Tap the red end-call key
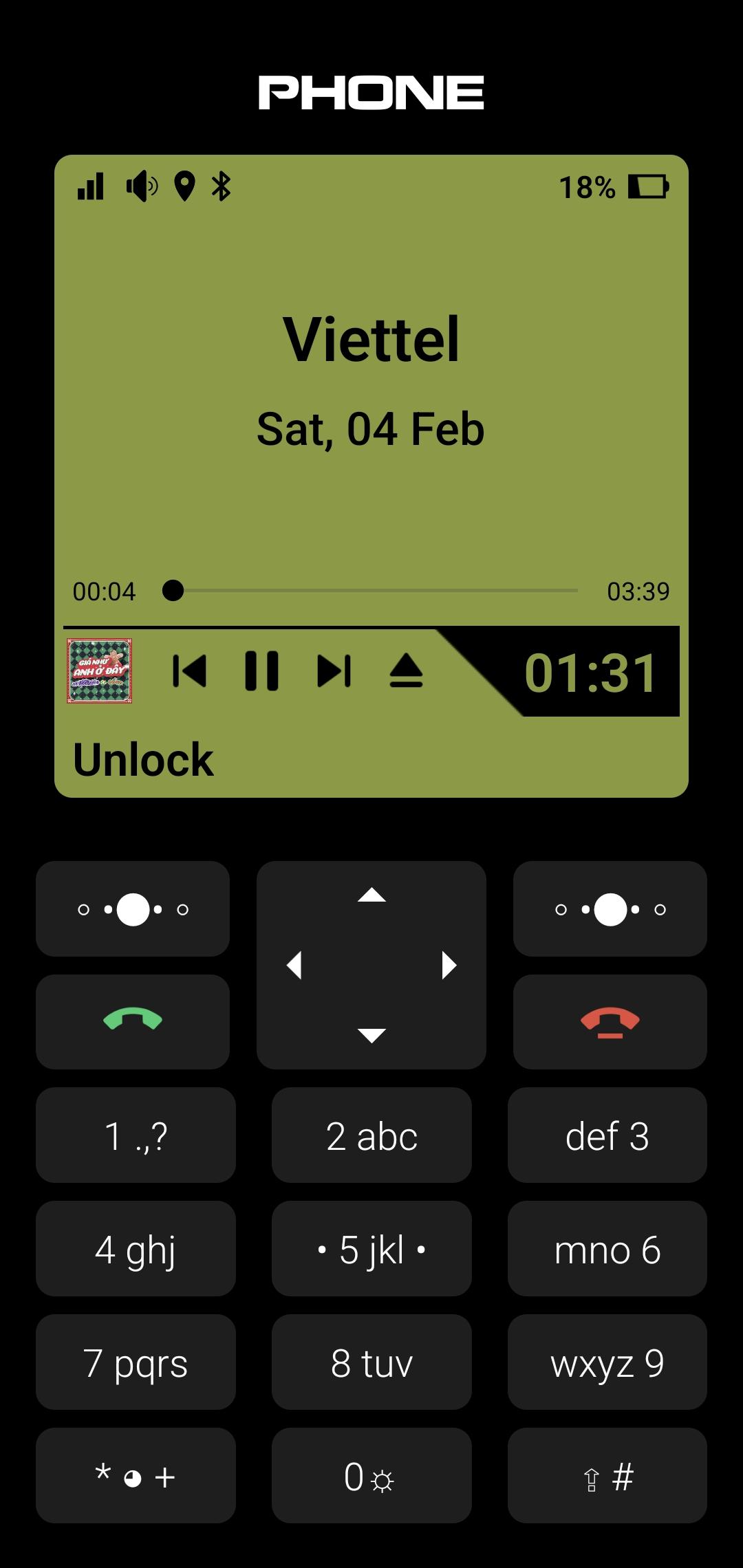The height and width of the screenshot is (1568, 743). tap(610, 1022)
